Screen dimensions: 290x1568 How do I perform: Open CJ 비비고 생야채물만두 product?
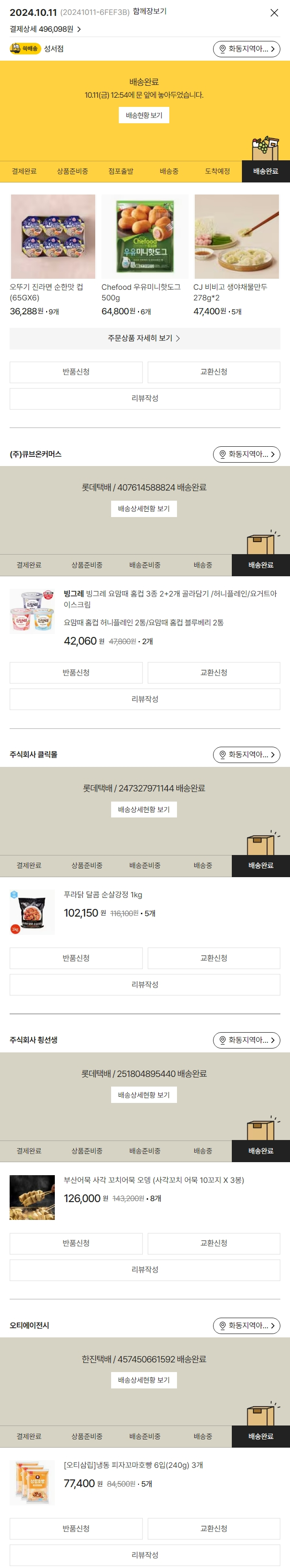pyautogui.click(x=237, y=237)
